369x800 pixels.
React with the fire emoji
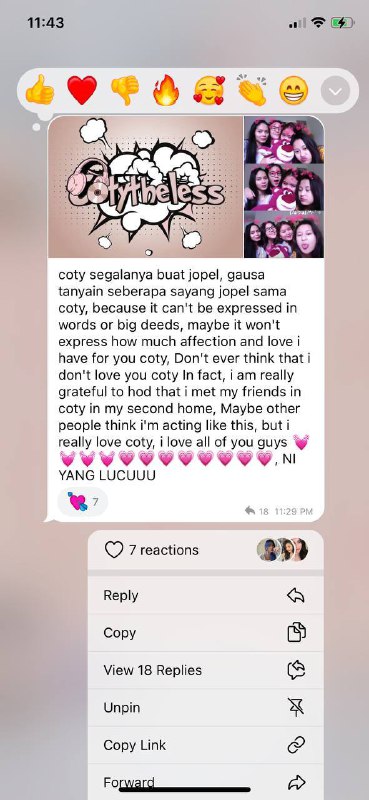(166, 90)
